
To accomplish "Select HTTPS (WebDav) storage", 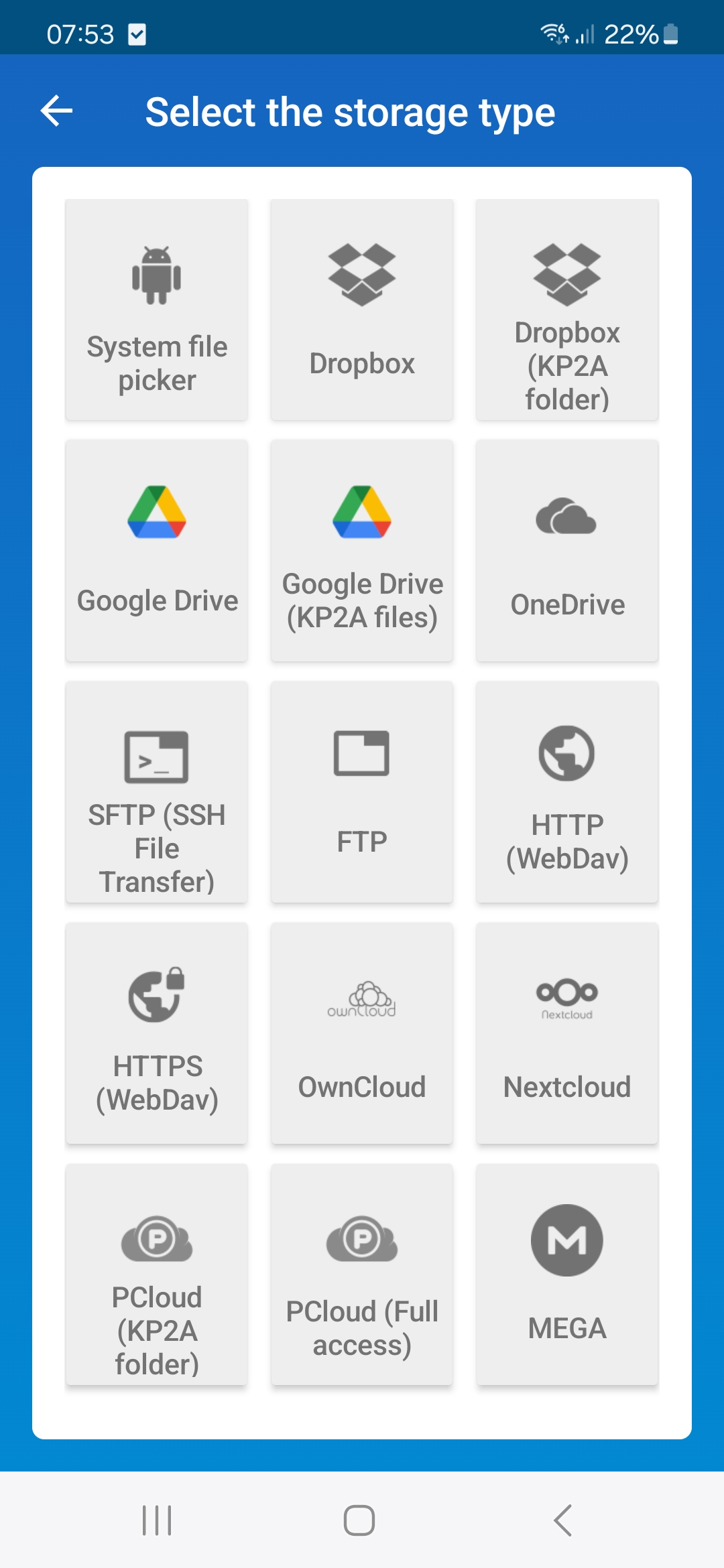I will tap(157, 1033).
